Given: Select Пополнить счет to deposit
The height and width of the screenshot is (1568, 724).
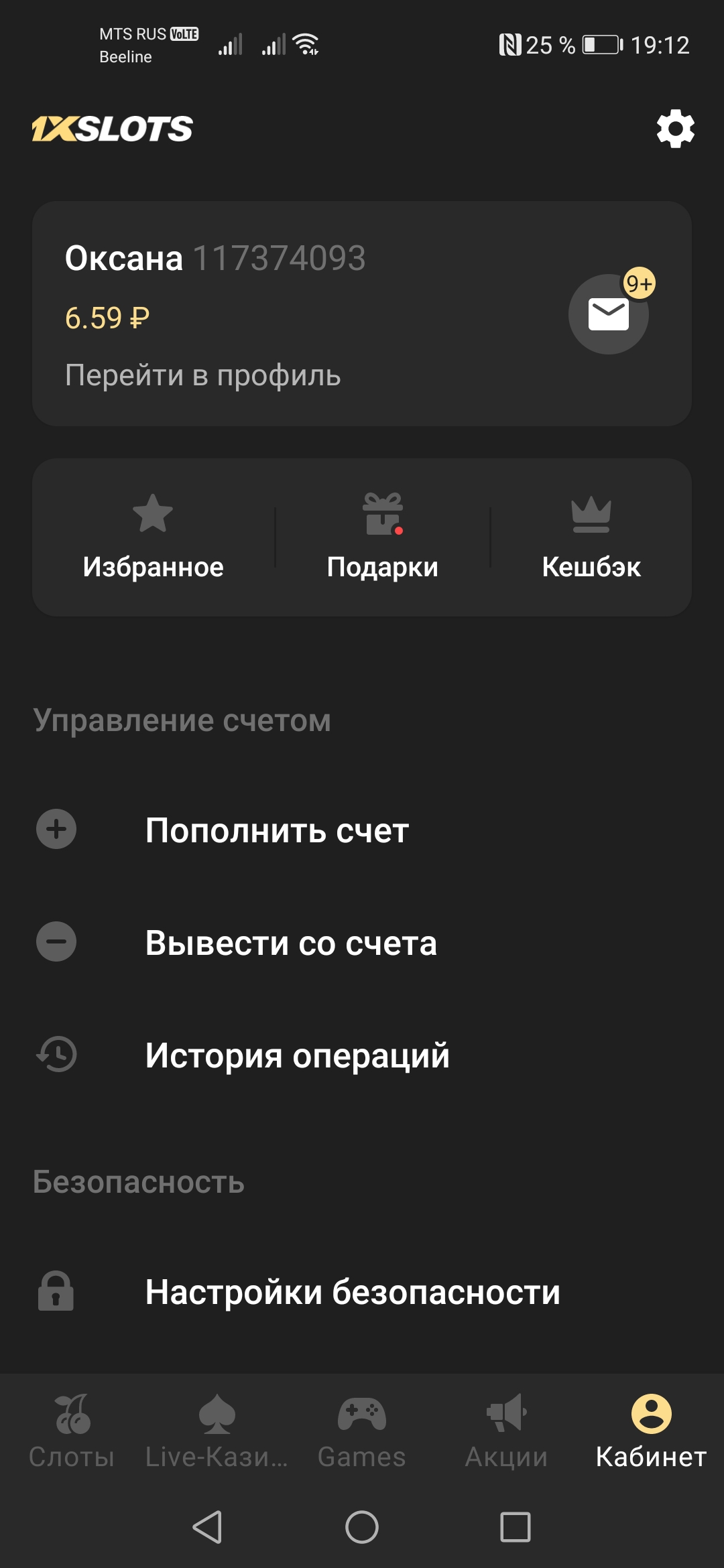Looking at the screenshot, I should pyautogui.click(x=276, y=830).
